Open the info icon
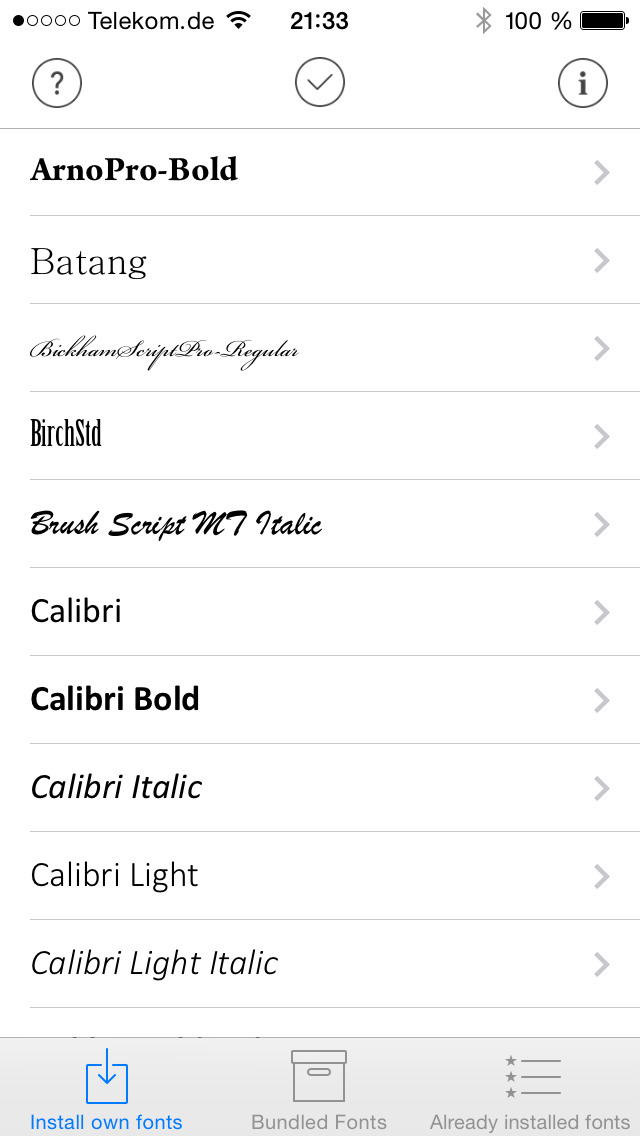Screen dimensions: 640x1136 pos(582,84)
